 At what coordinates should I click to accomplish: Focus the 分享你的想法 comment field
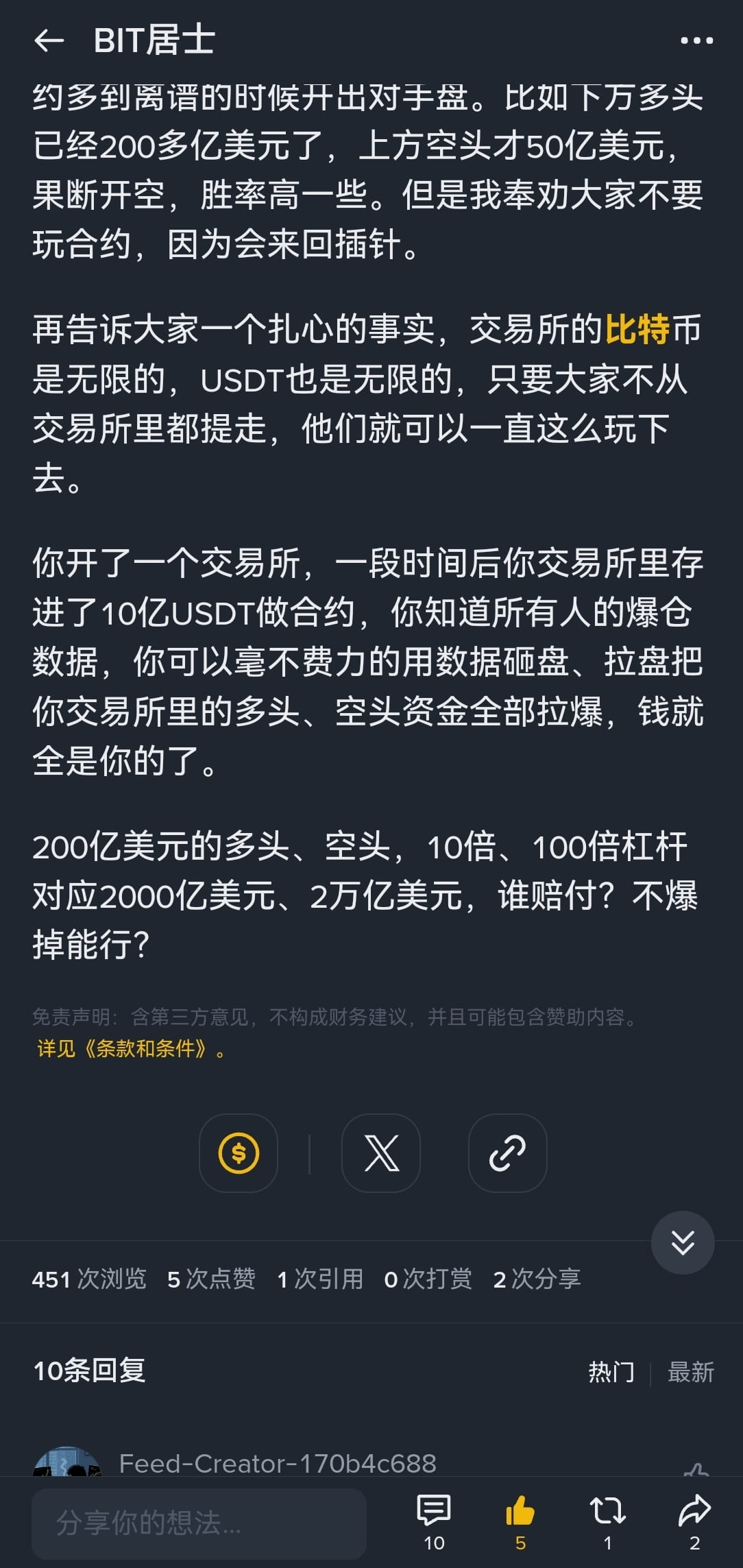199,1522
